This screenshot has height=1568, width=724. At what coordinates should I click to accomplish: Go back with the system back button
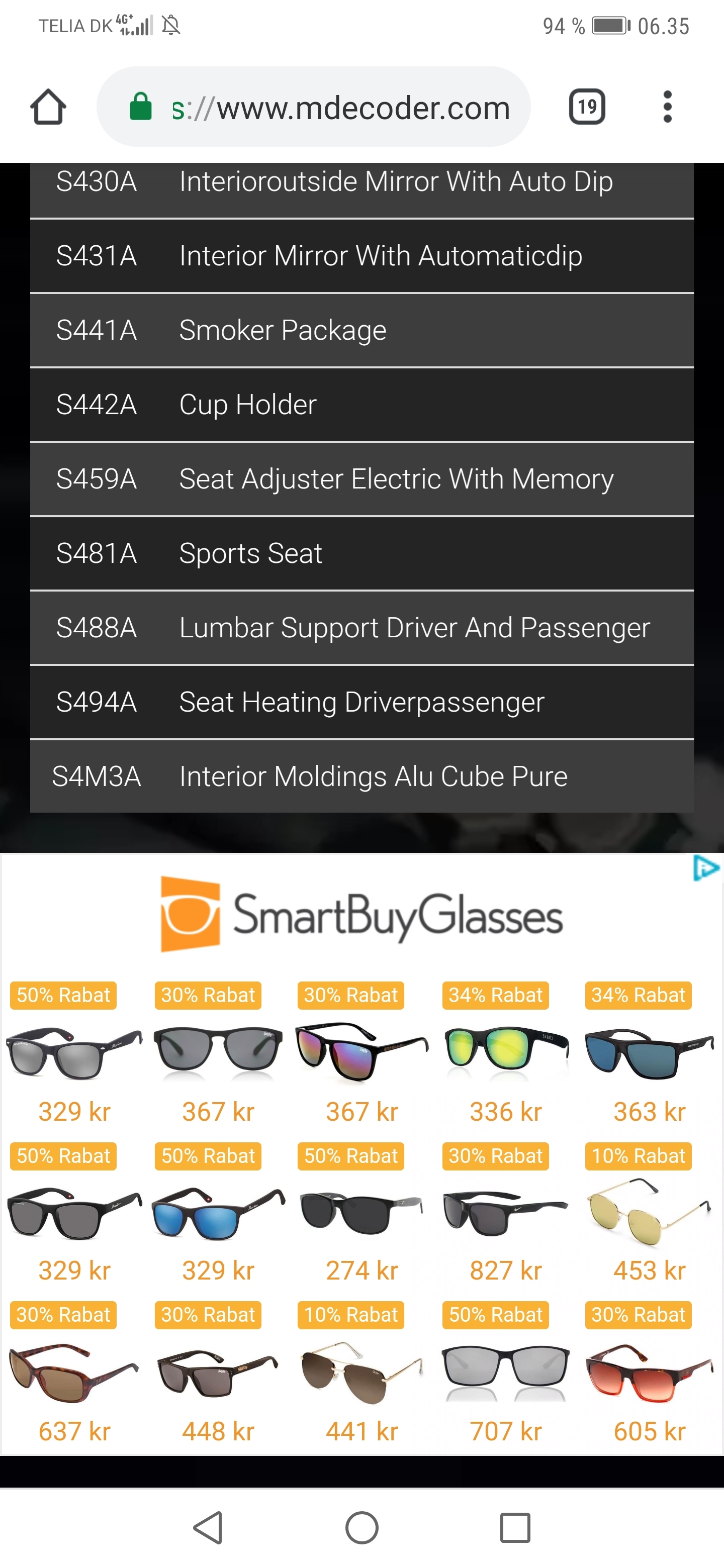click(x=208, y=1527)
